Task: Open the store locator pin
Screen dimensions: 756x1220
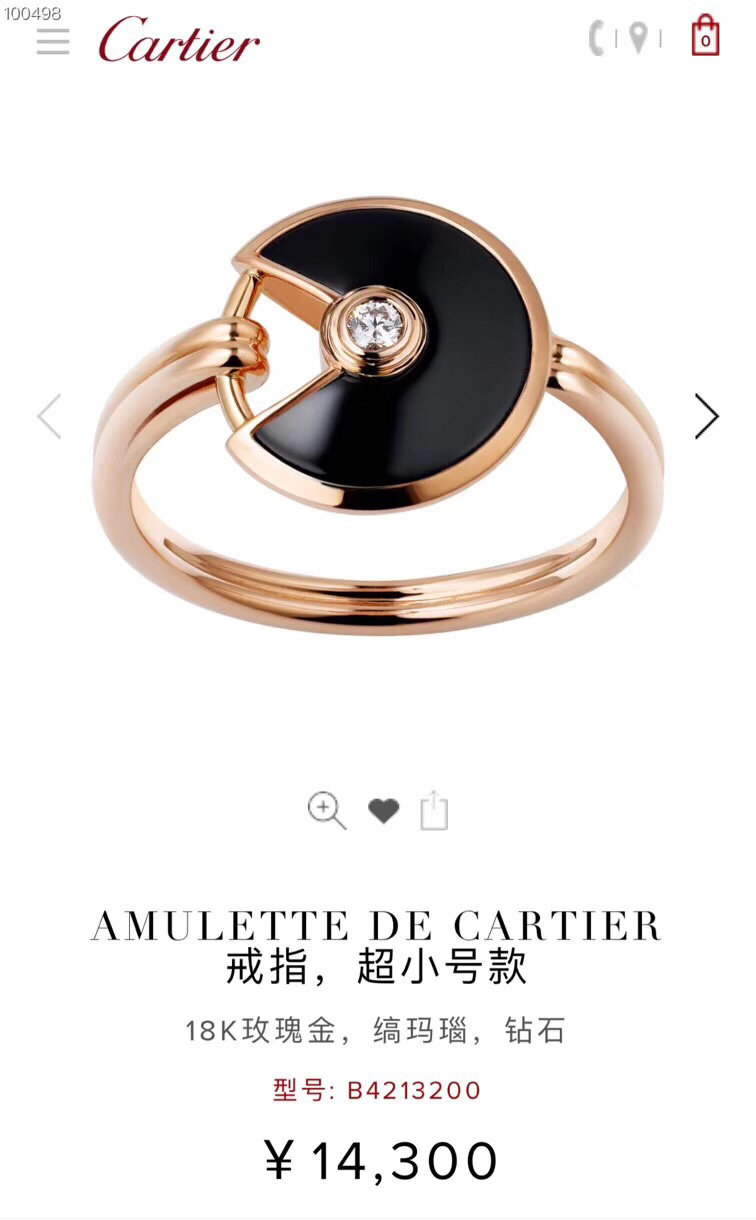Action: [x=638, y=38]
